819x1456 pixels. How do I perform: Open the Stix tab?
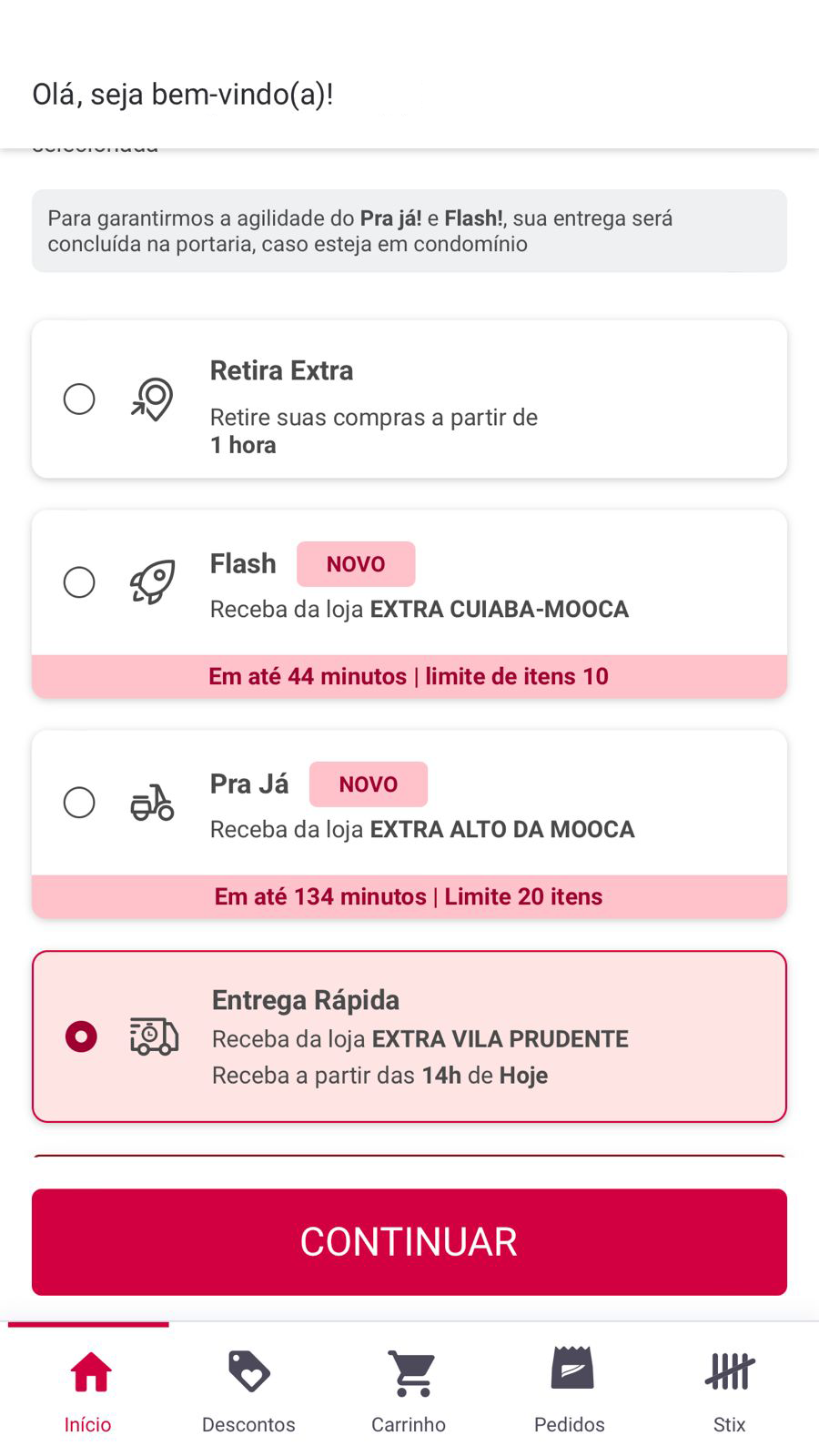tap(730, 1392)
